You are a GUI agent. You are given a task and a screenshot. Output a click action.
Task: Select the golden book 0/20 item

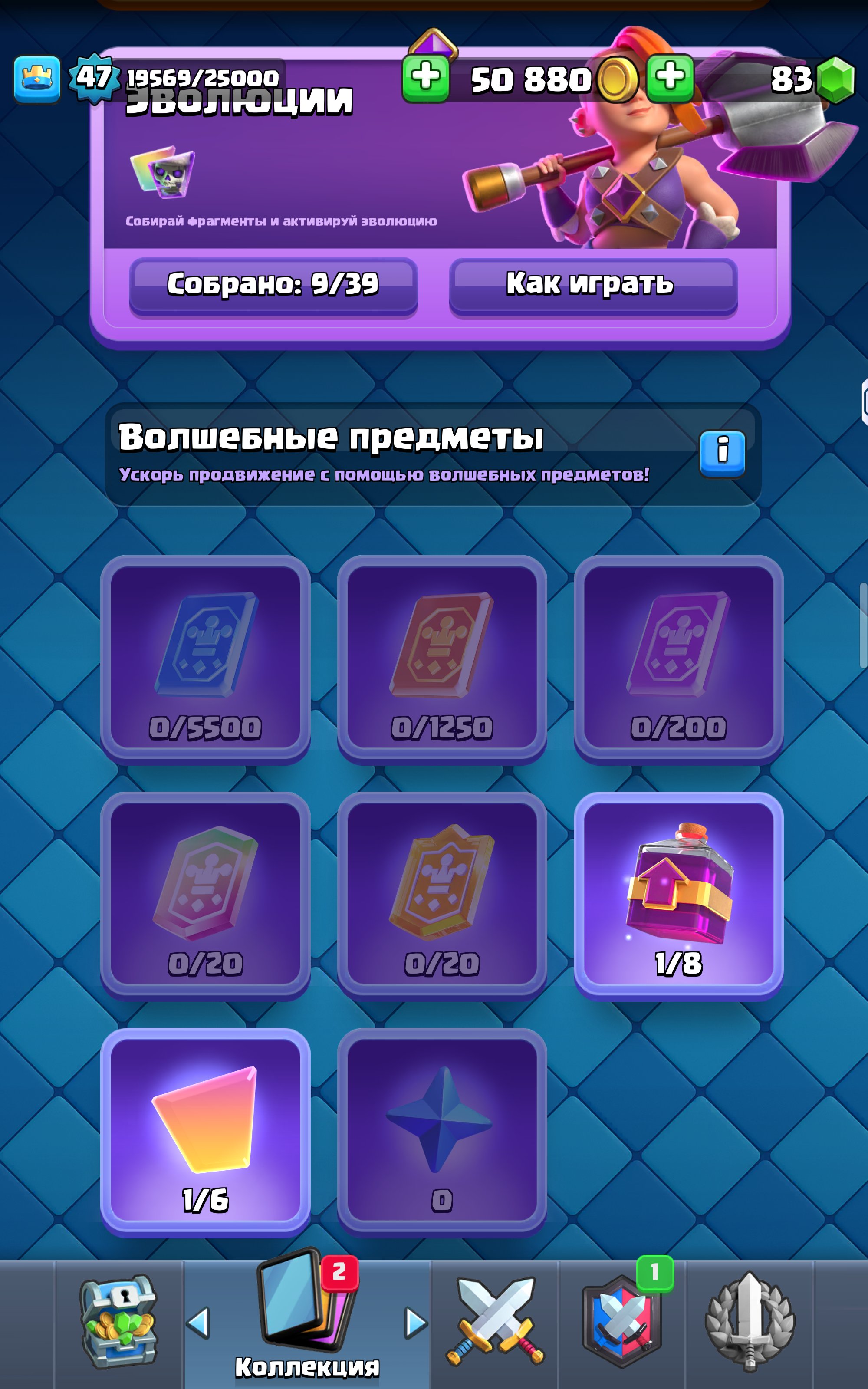(442, 896)
